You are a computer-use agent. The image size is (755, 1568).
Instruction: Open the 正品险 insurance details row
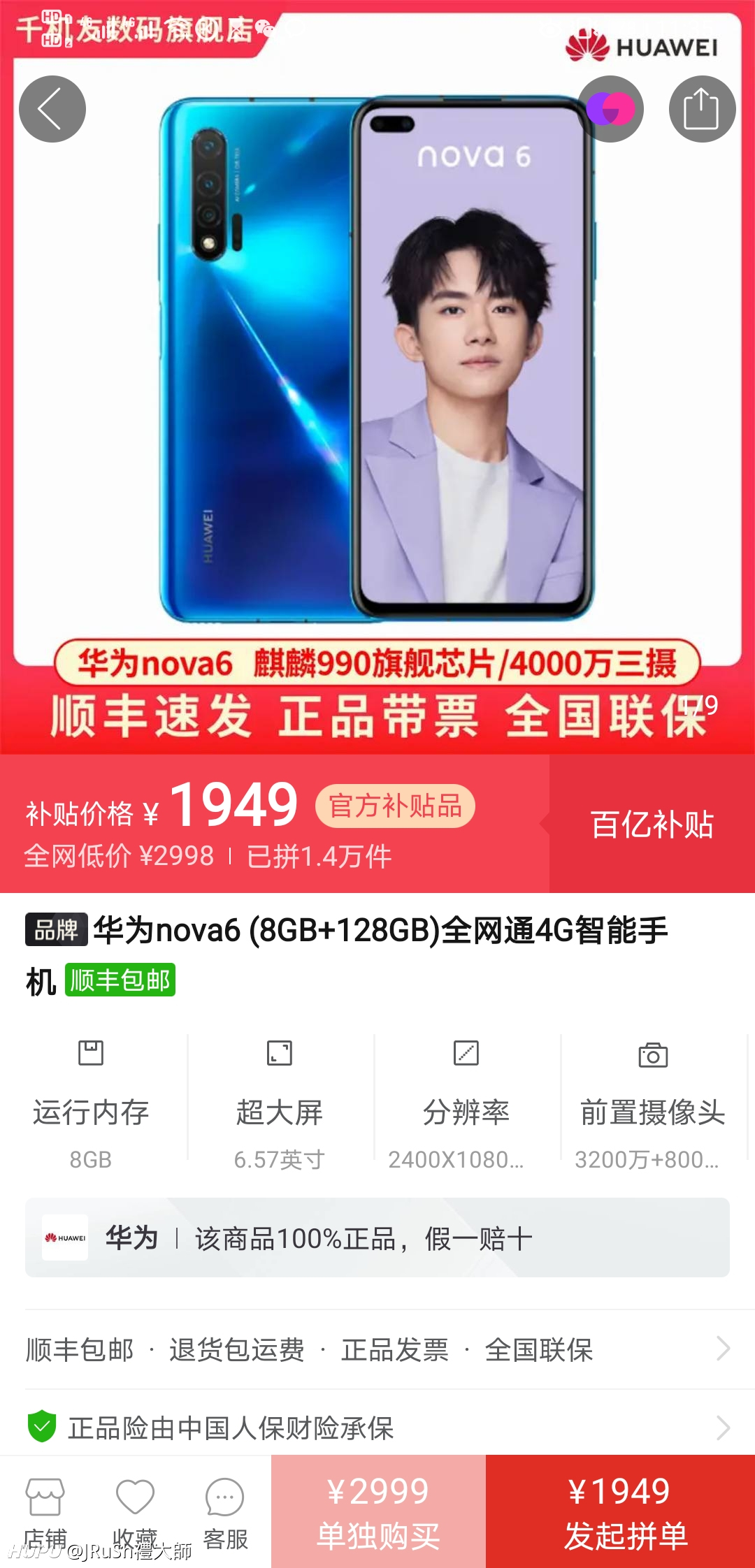click(377, 1427)
